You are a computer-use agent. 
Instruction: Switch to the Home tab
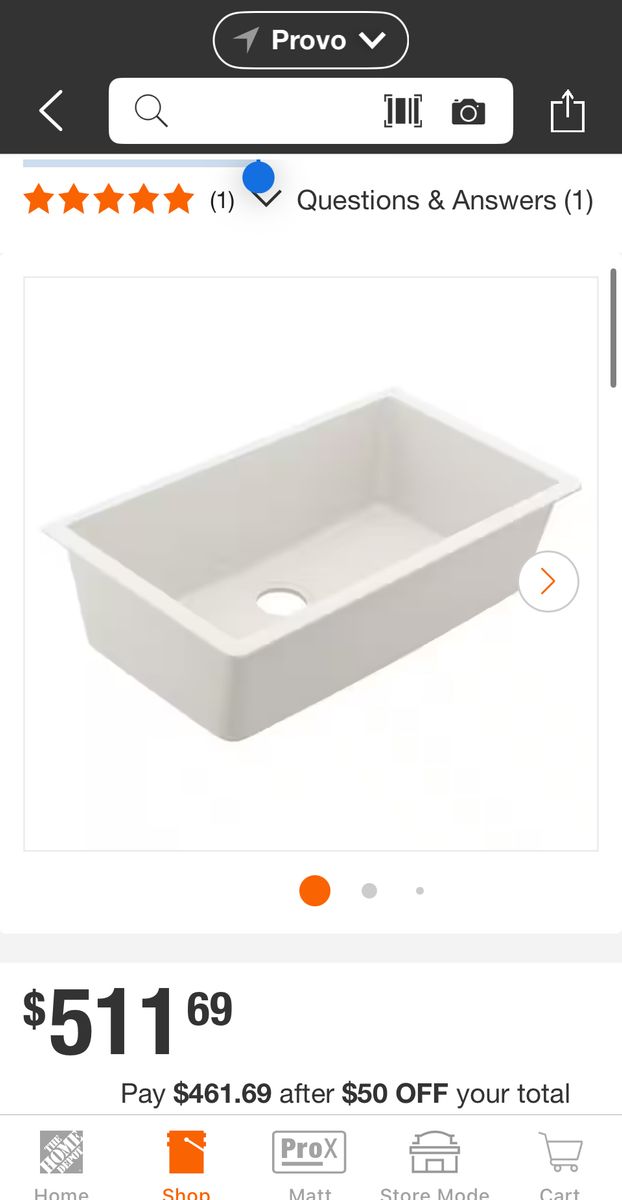pyautogui.click(x=61, y=1163)
